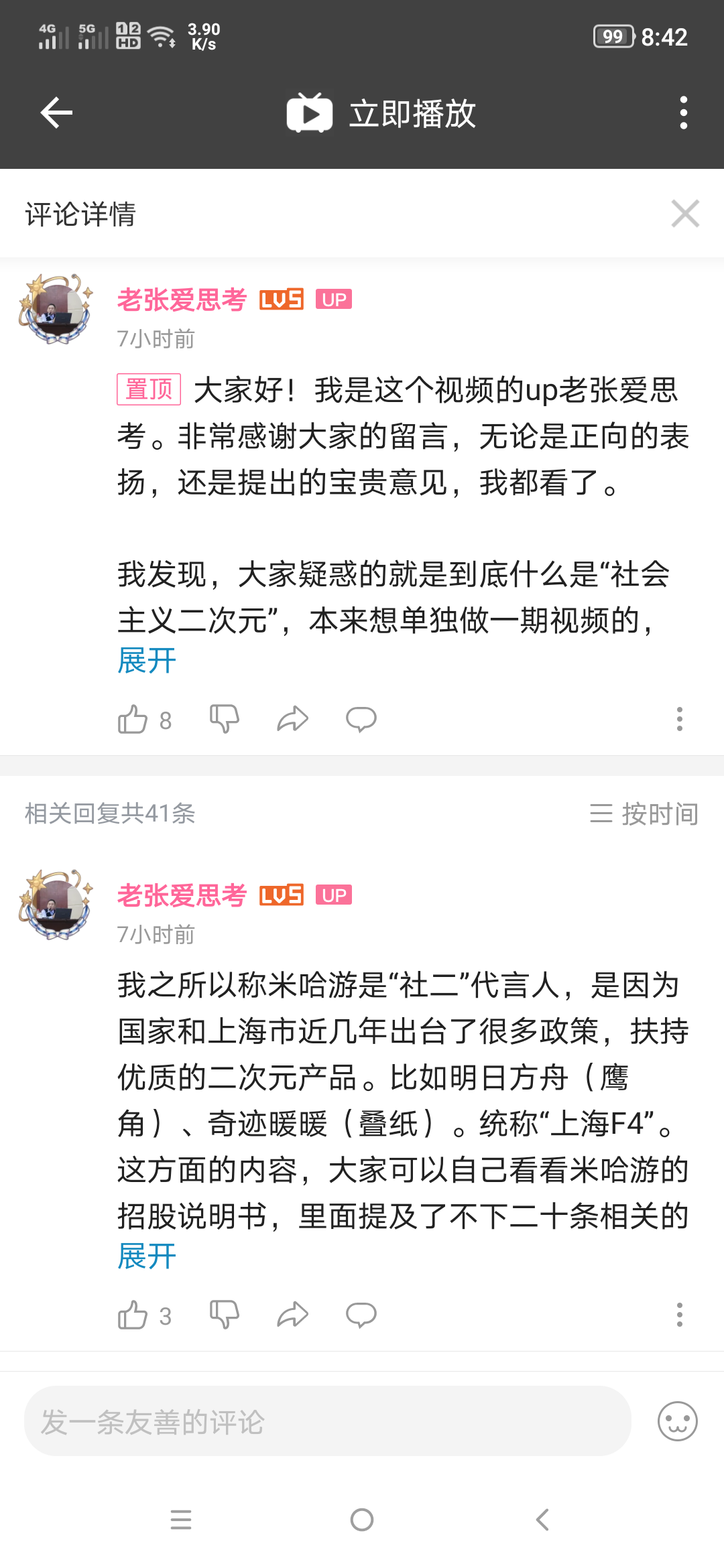The height and width of the screenshot is (1568, 724).
Task: Dislike the pinned 置顶 comment
Action: 224,720
